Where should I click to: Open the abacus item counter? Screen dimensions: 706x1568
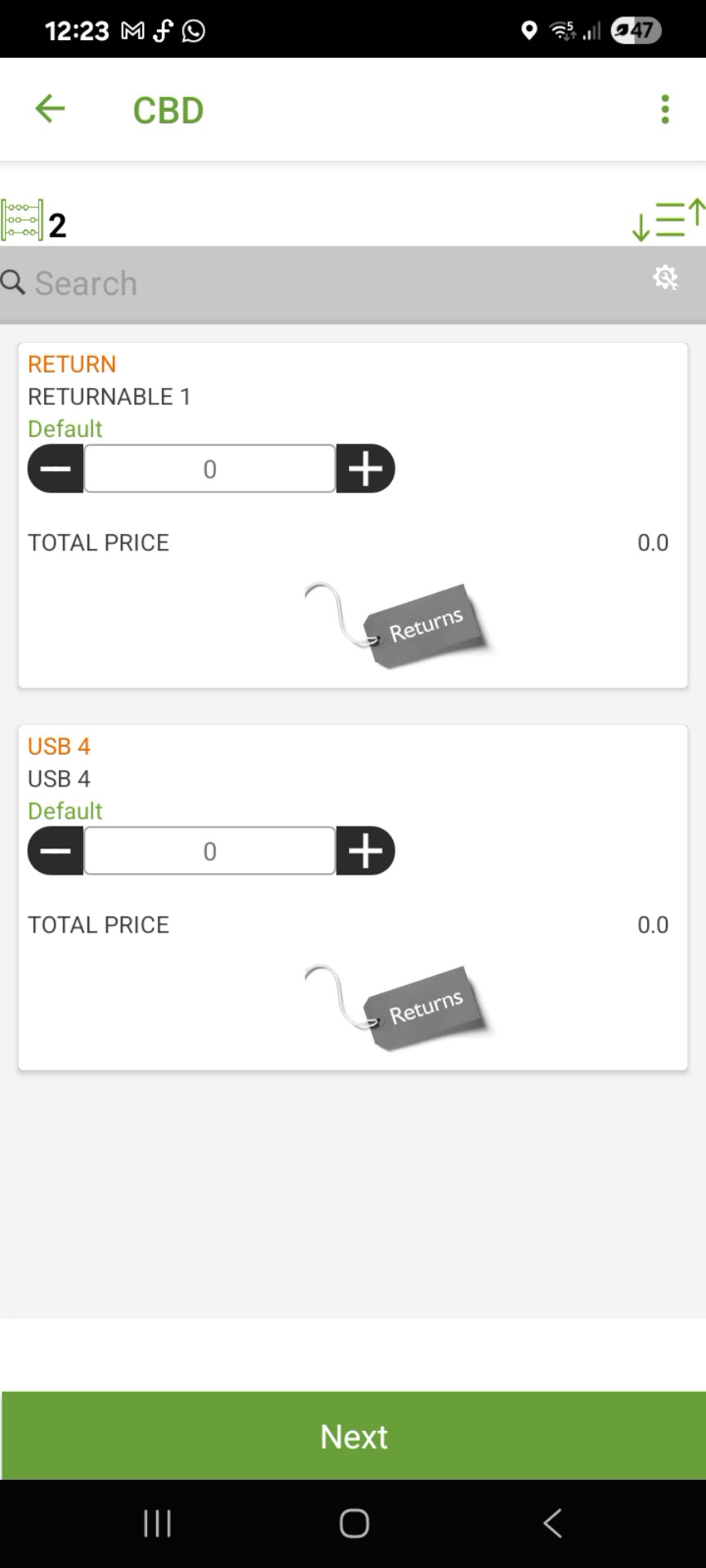coord(23,220)
